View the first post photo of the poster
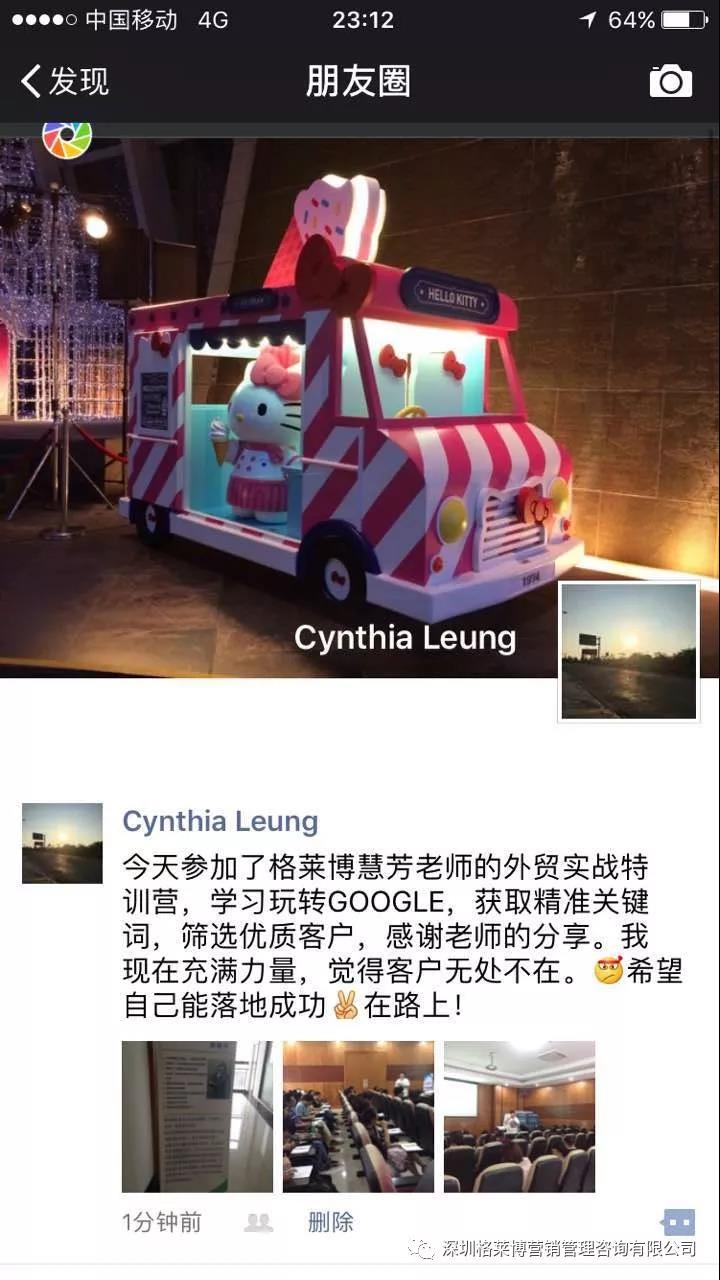 tap(197, 1116)
